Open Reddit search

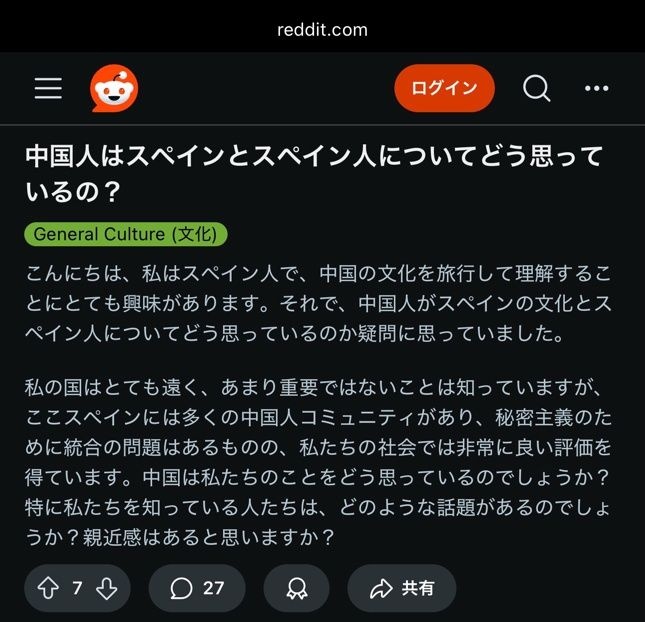point(537,88)
